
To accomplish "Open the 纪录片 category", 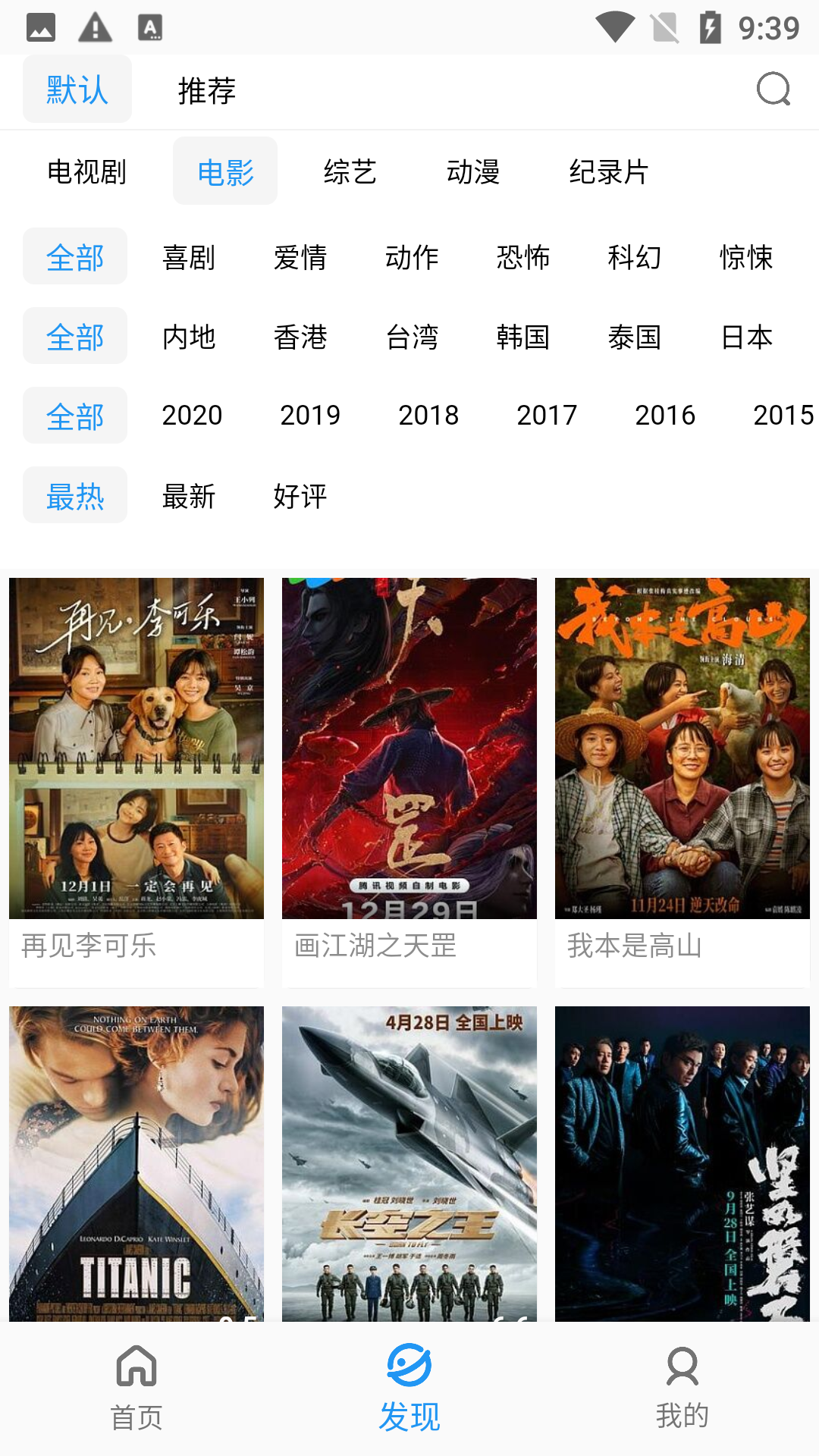I will point(608,172).
